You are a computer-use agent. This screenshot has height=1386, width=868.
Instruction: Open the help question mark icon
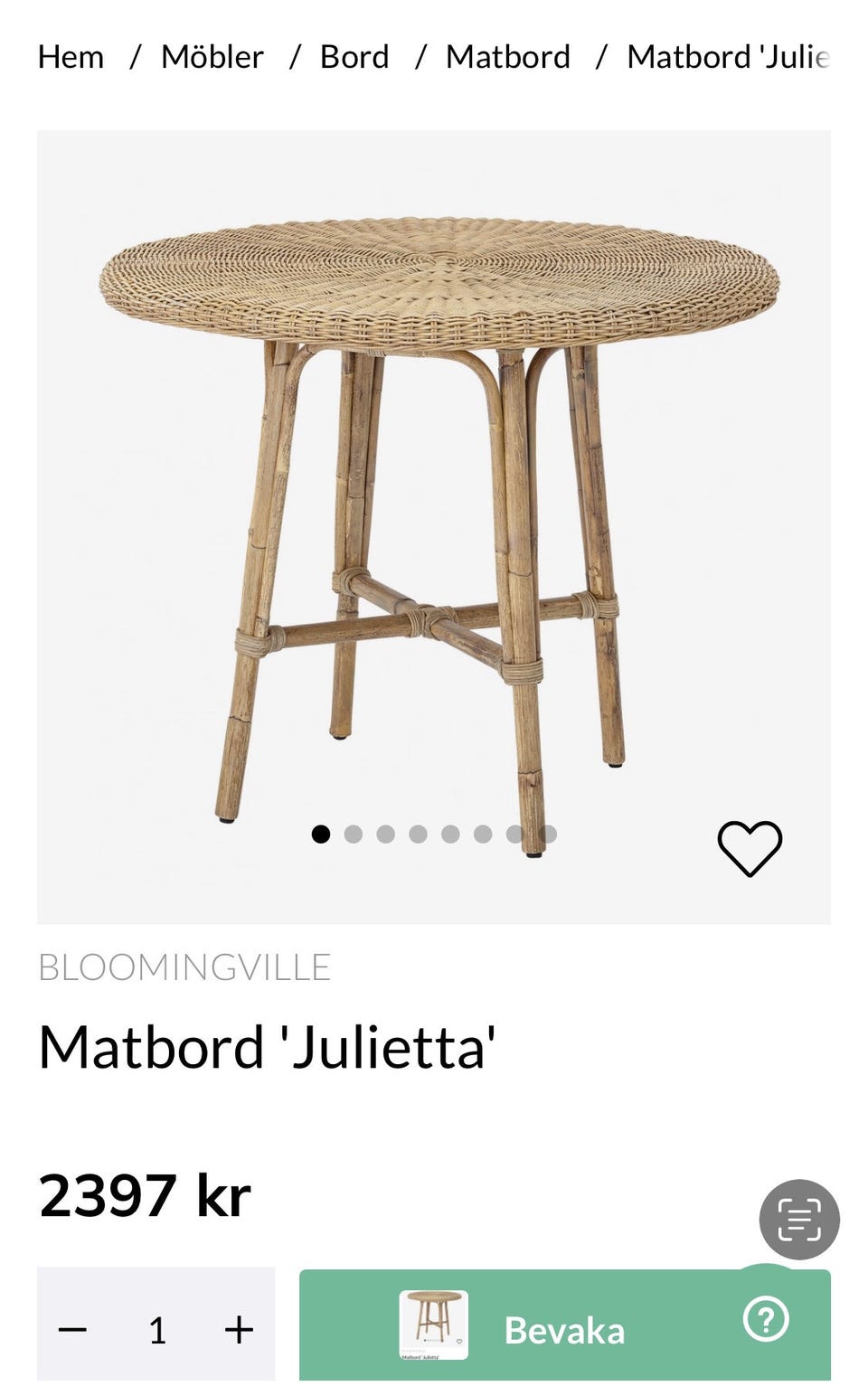(x=766, y=1319)
